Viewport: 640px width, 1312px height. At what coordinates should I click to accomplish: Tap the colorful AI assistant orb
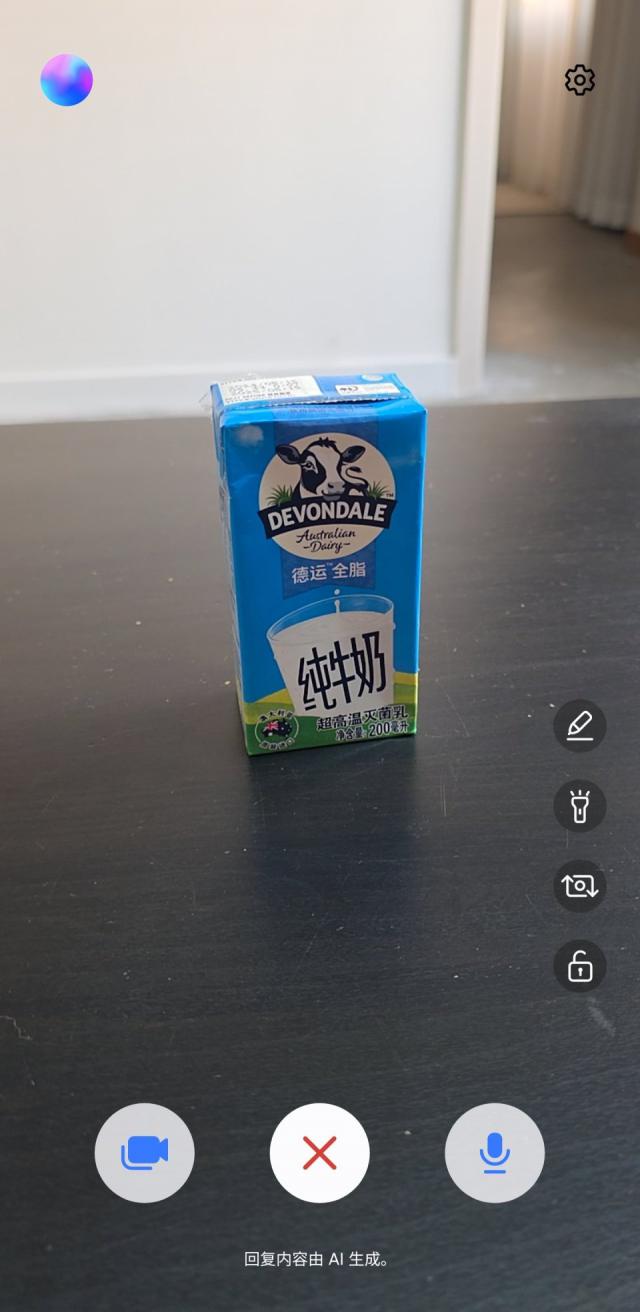[66, 80]
